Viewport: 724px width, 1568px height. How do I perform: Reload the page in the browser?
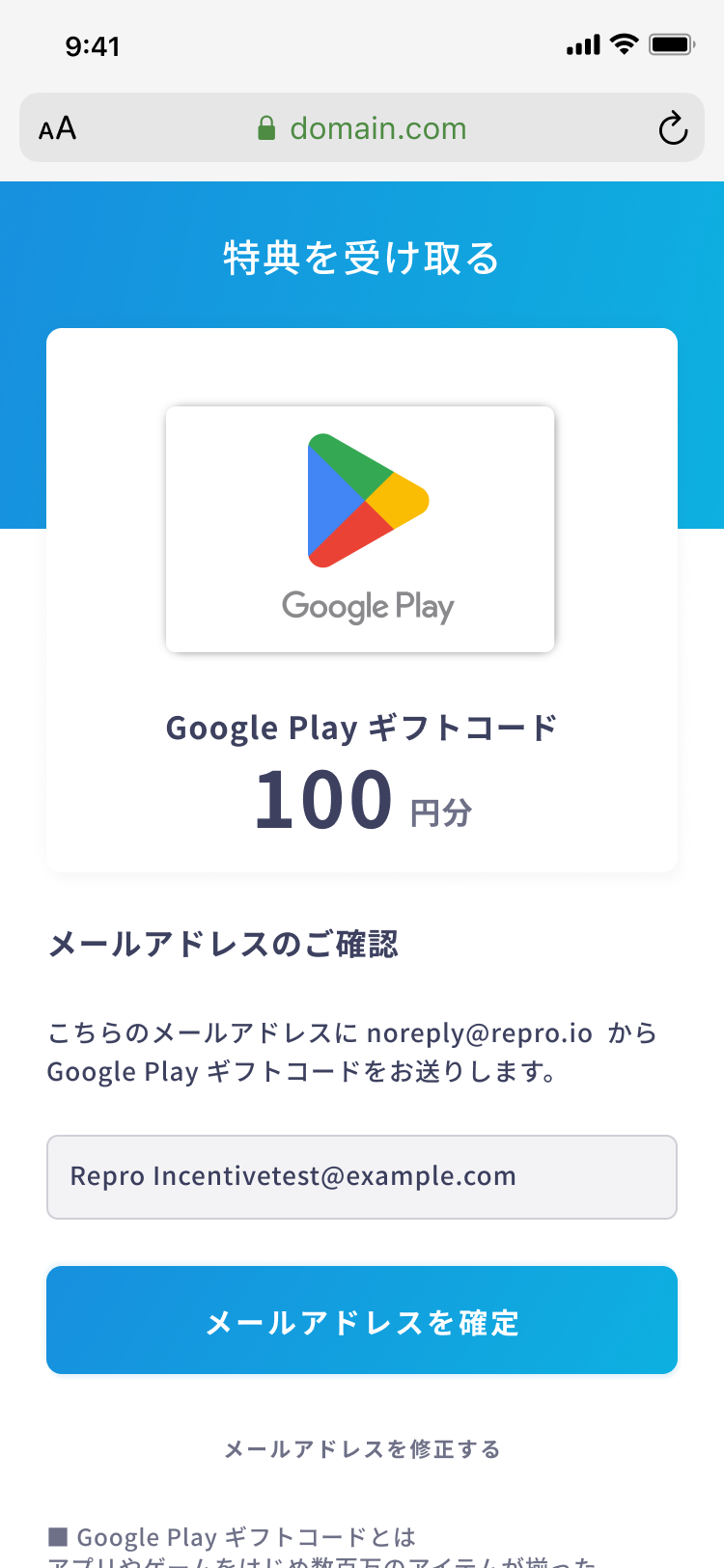click(x=673, y=128)
